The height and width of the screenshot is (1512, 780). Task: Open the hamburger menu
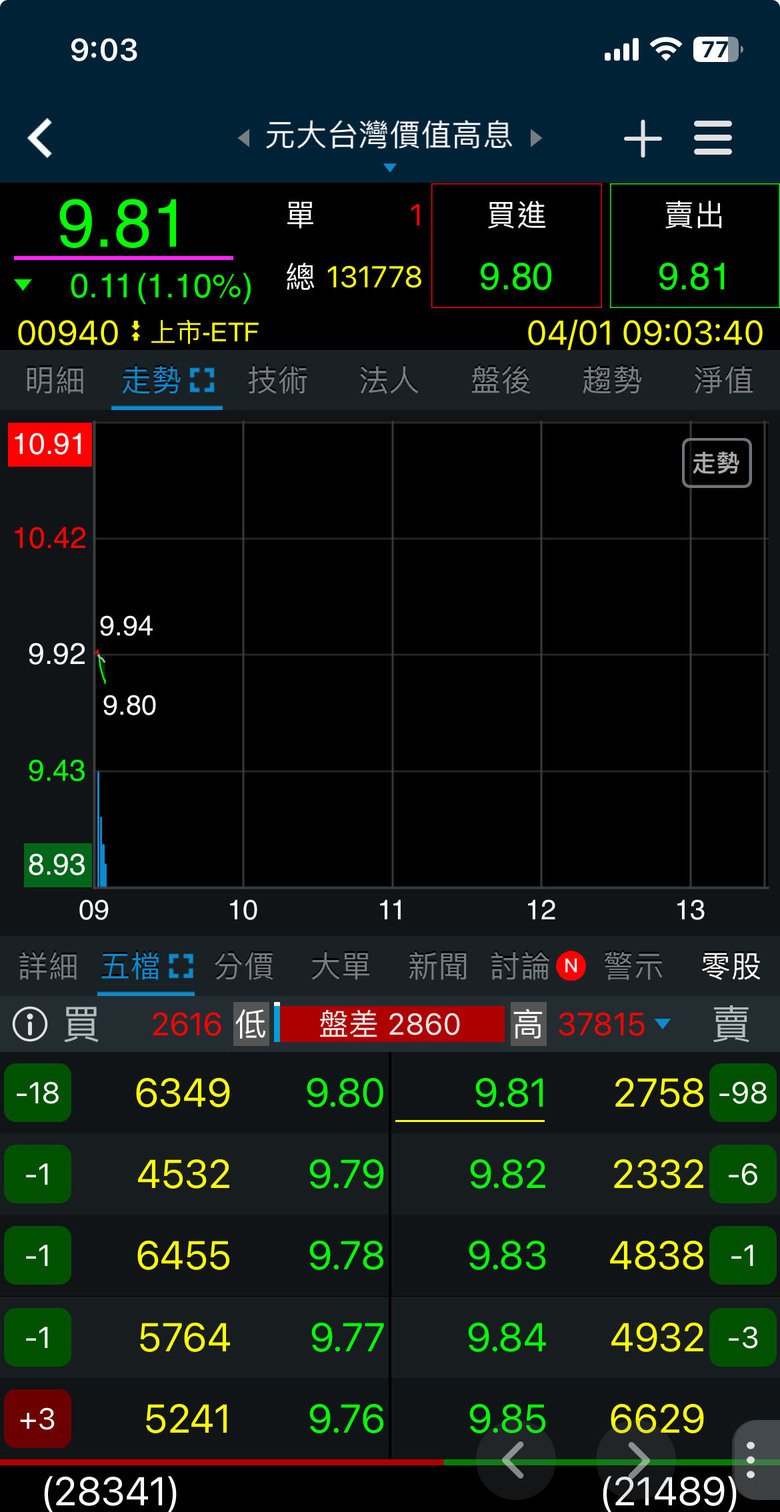[713, 138]
